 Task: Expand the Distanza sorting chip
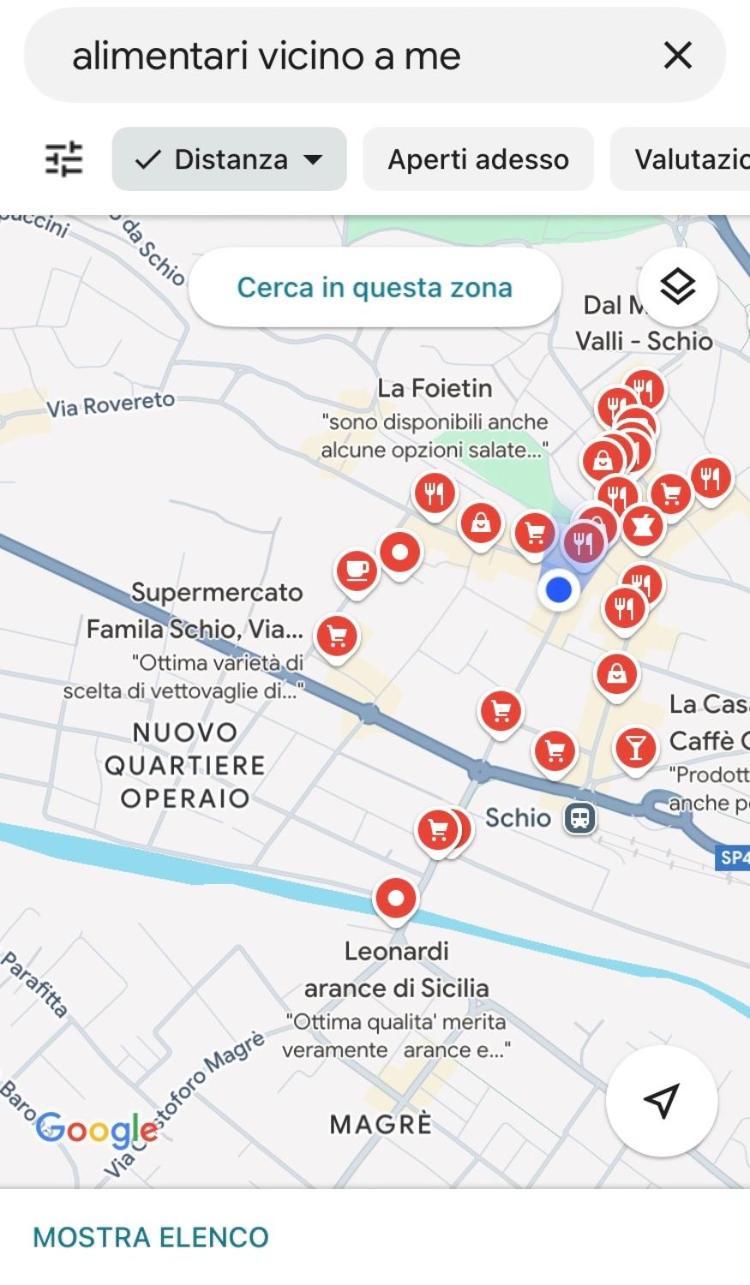(229, 159)
